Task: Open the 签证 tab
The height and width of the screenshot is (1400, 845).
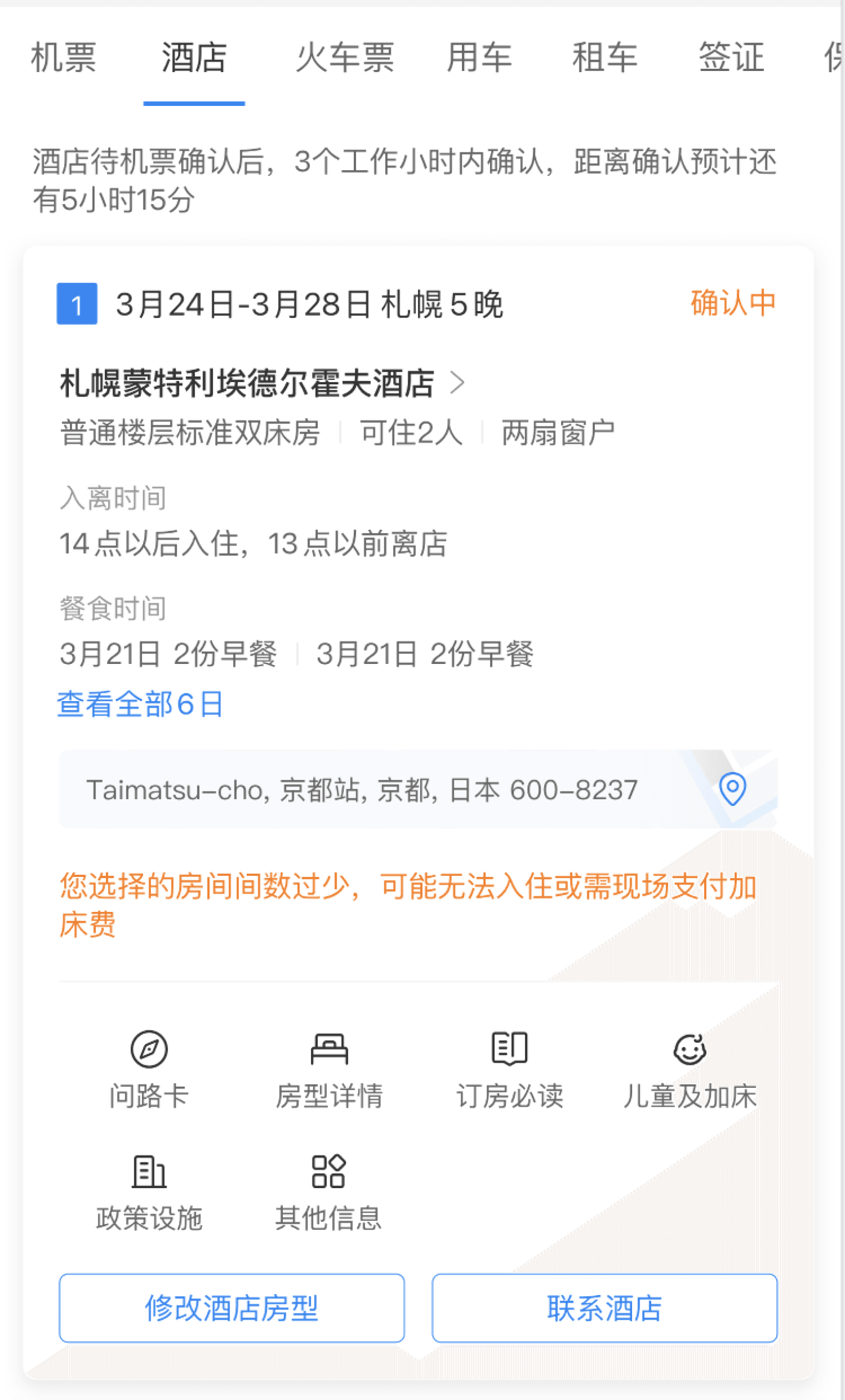Action: click(x=731, y=58)
